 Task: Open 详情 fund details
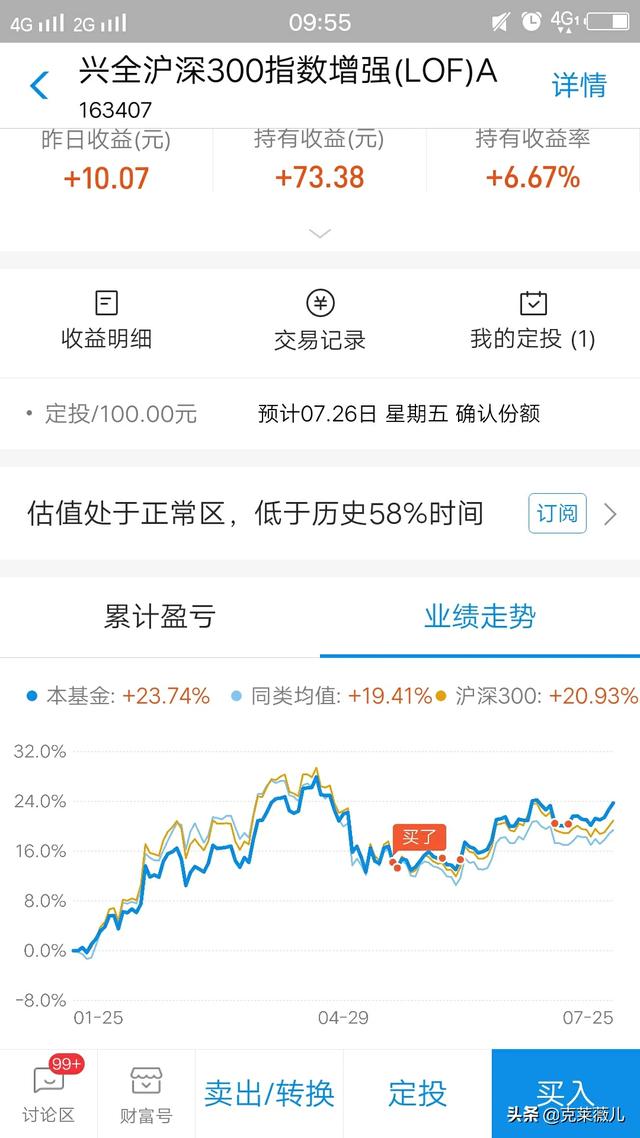[578, 86]
